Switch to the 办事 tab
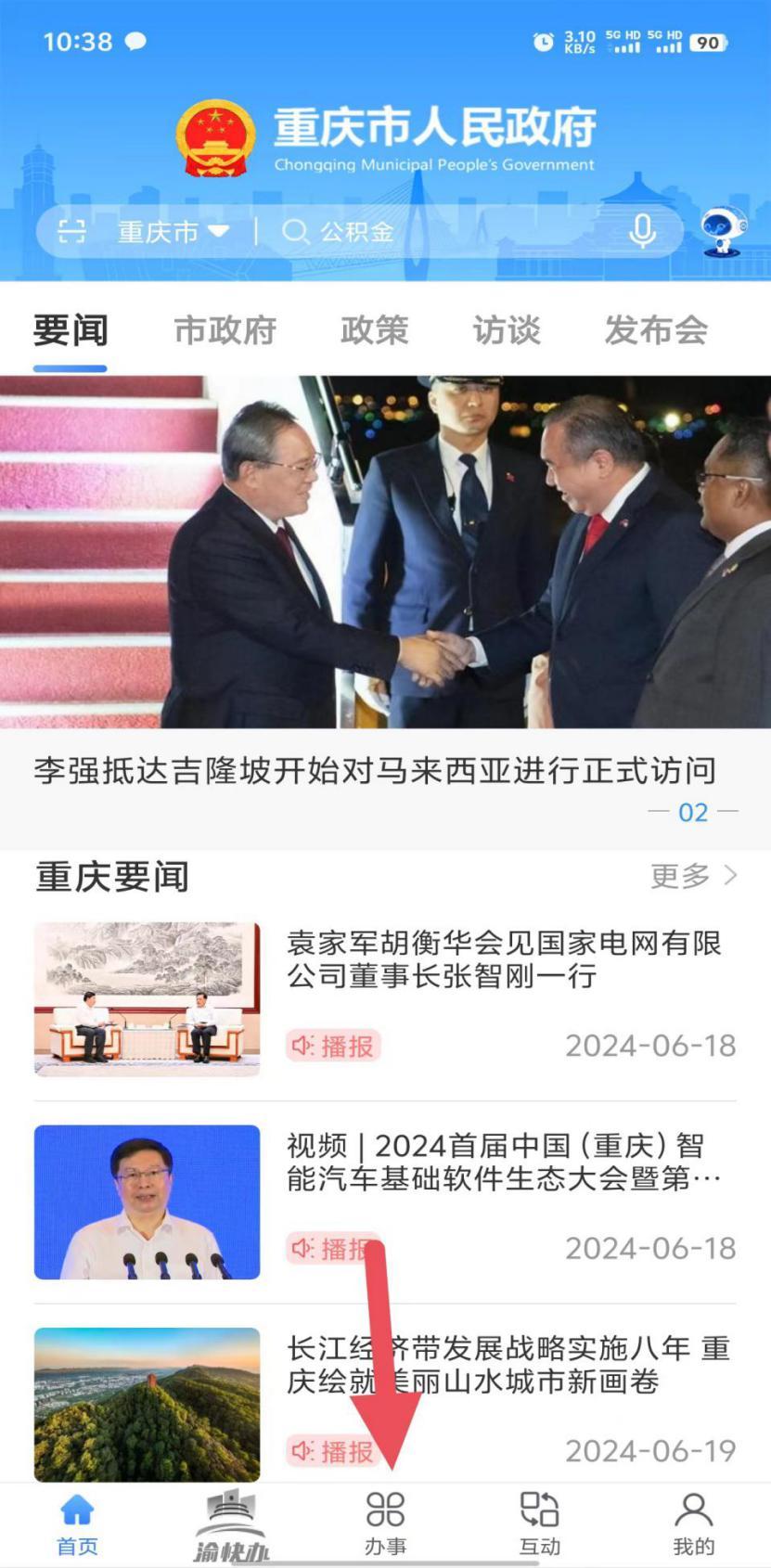 point(385,1525)
